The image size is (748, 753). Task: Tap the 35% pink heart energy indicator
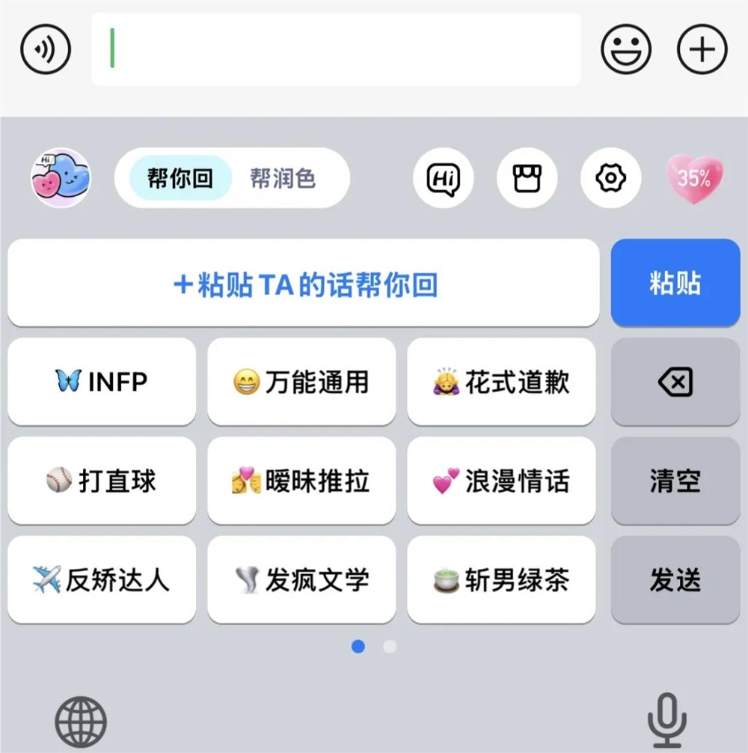694,177
